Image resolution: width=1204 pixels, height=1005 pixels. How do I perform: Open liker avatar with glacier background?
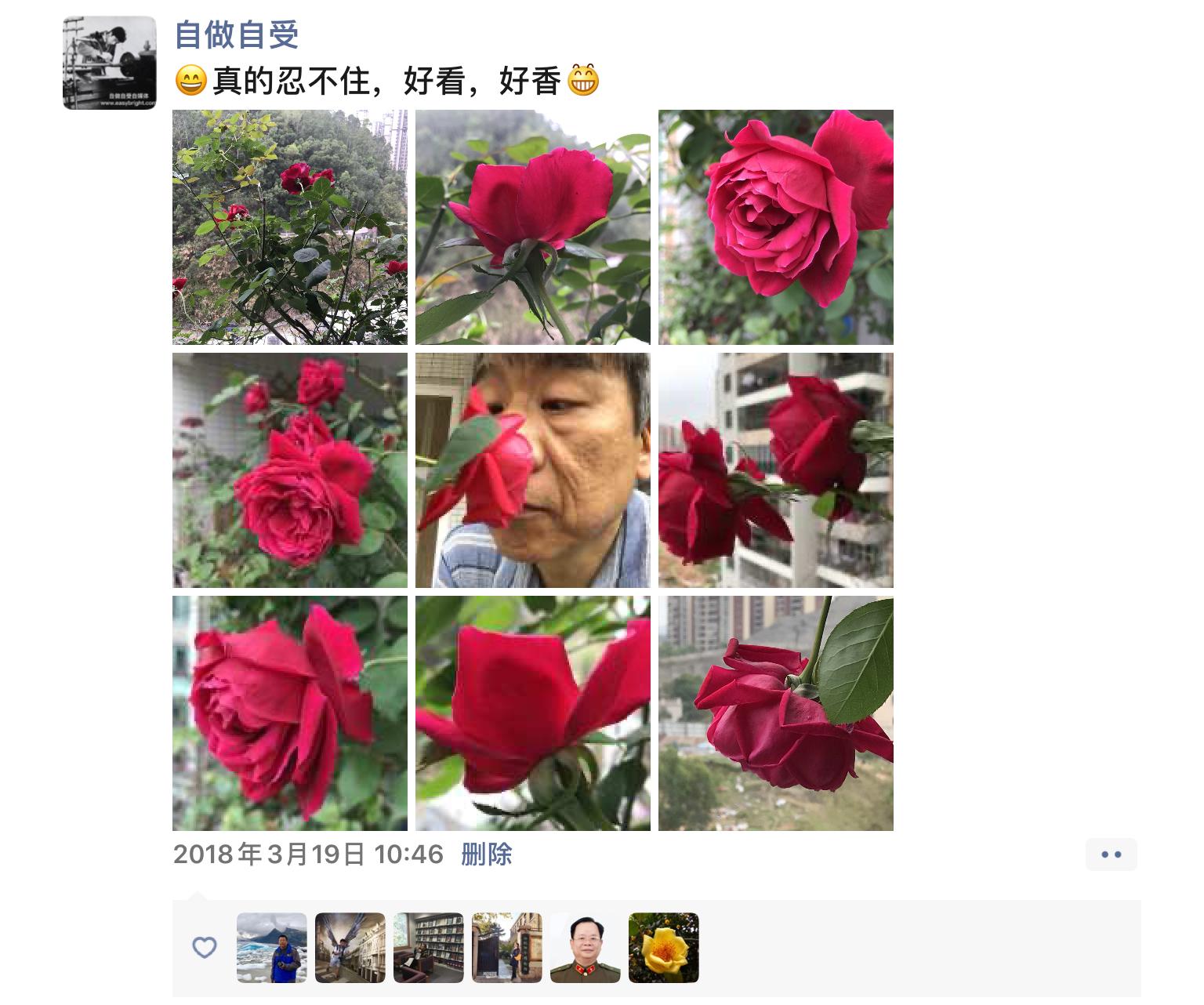(x=271, y=948)
